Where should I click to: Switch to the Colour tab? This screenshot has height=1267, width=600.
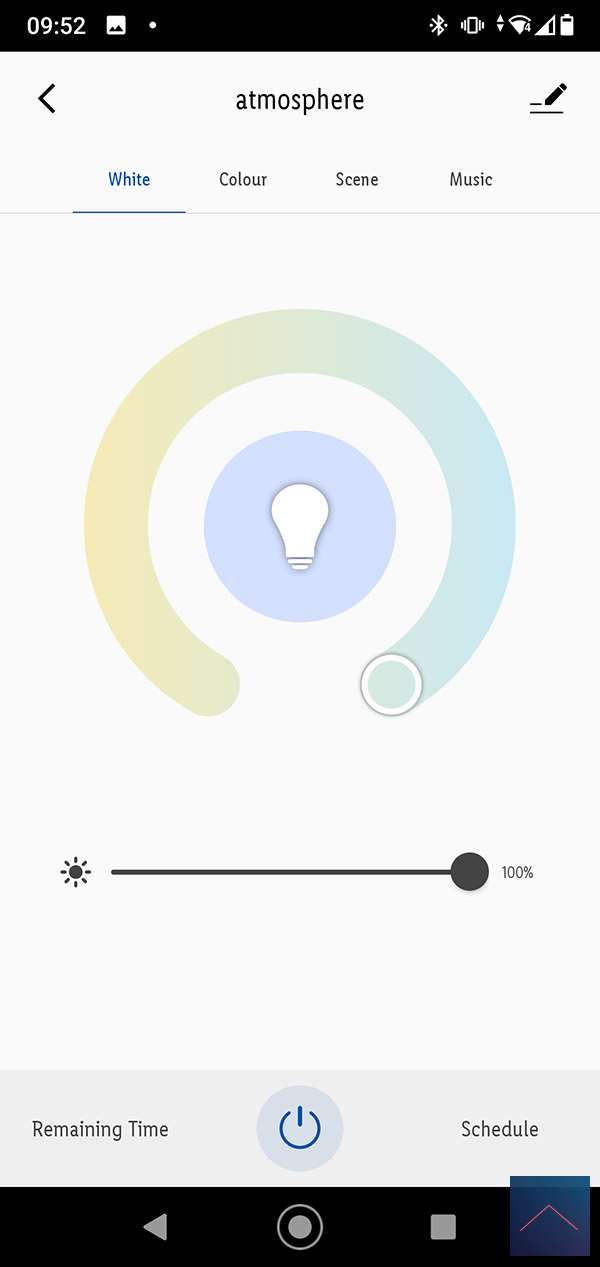(243, 180)
